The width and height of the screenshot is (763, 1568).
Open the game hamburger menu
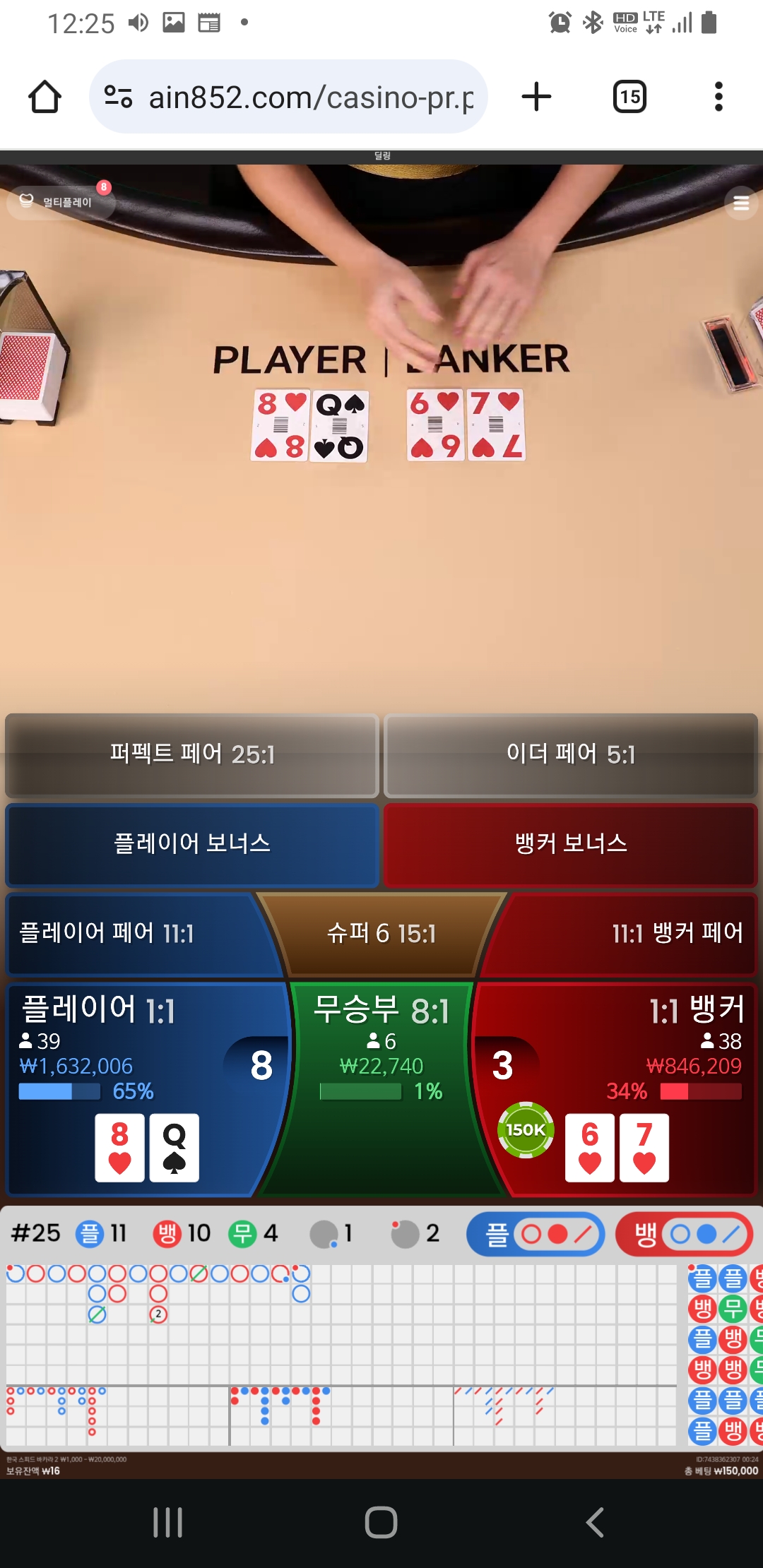[x=741, y=203]
